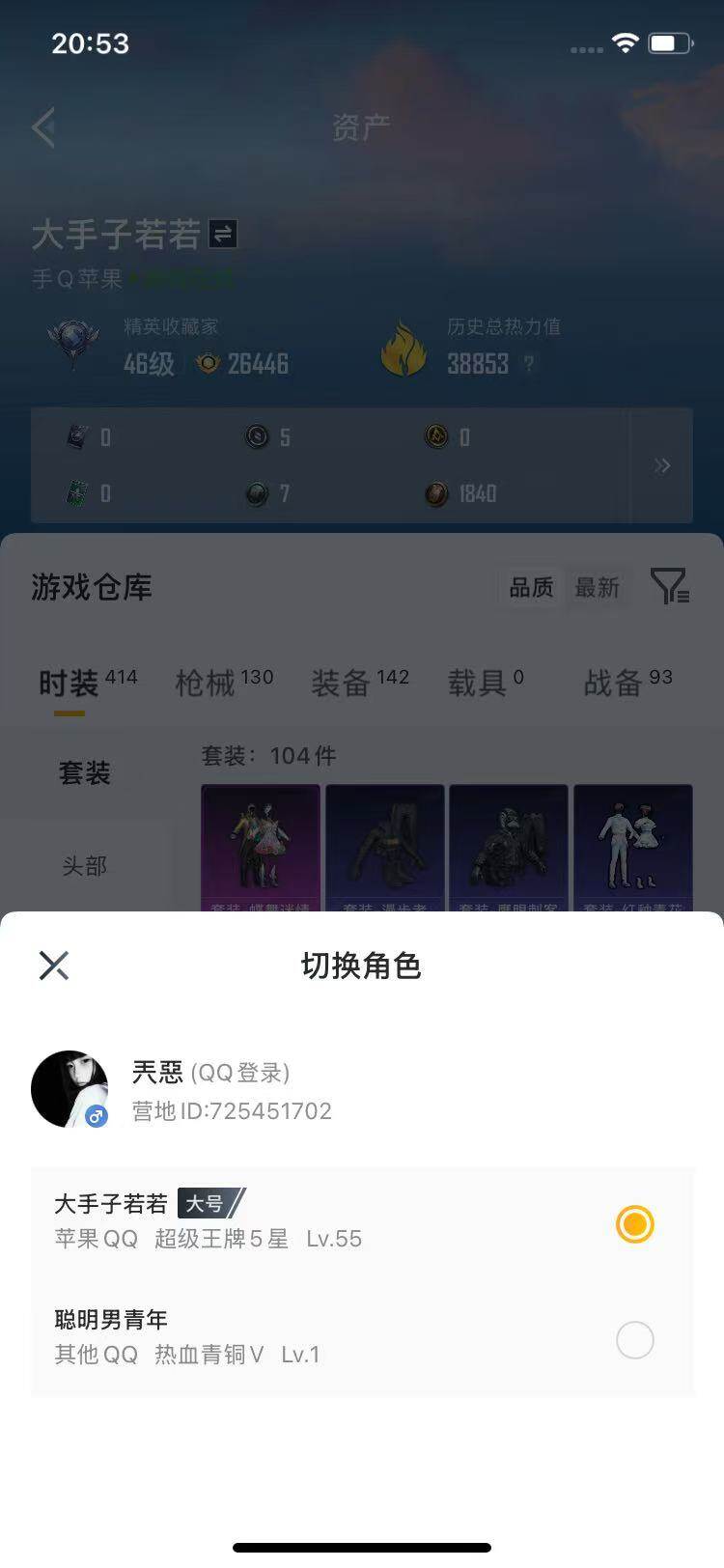The image size is (724, 1568).
Task: Tap the back arrow at top left
Action: coord(42,126)
